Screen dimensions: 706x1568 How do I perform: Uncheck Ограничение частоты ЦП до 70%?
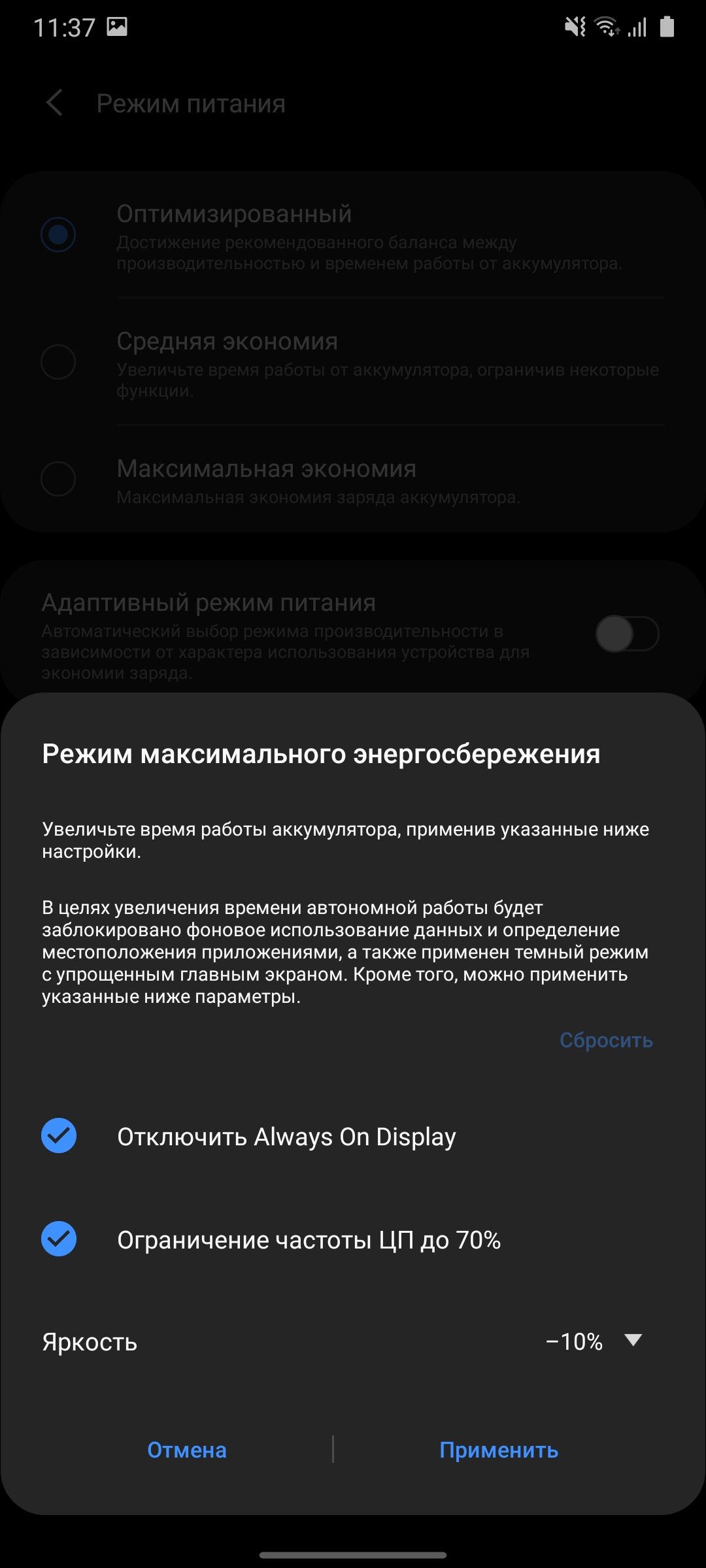[59, 1239]
